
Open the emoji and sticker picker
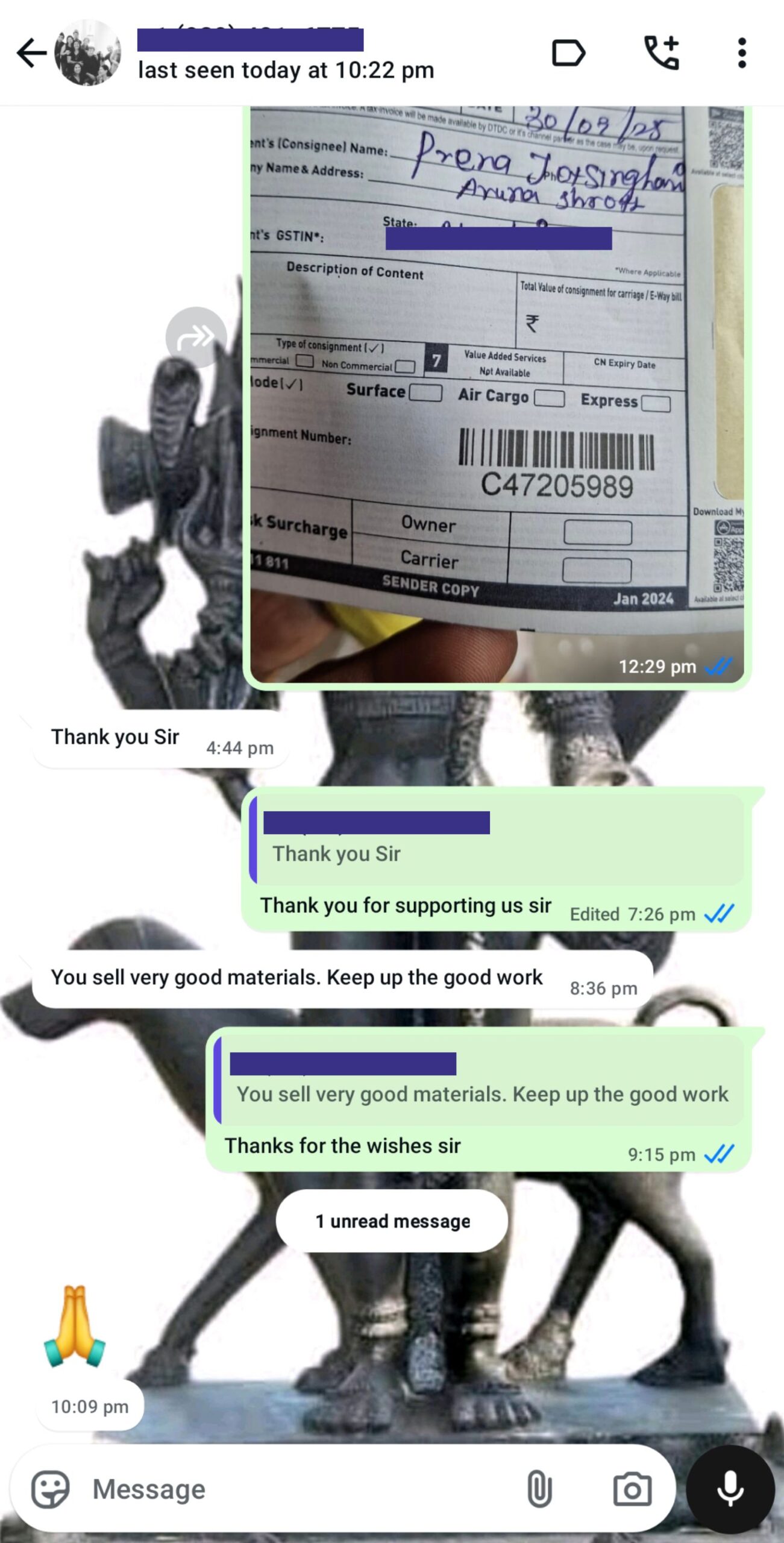[51, 1489]
